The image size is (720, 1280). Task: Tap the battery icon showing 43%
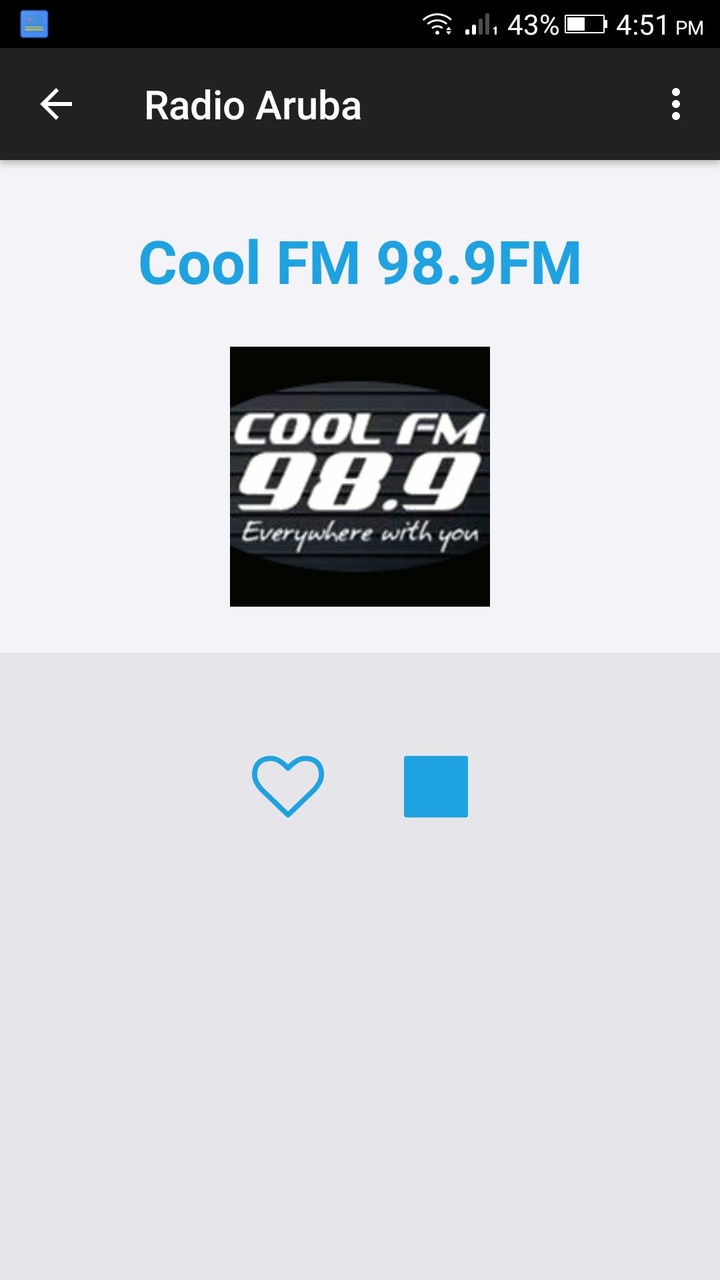[x=585, y=24]
